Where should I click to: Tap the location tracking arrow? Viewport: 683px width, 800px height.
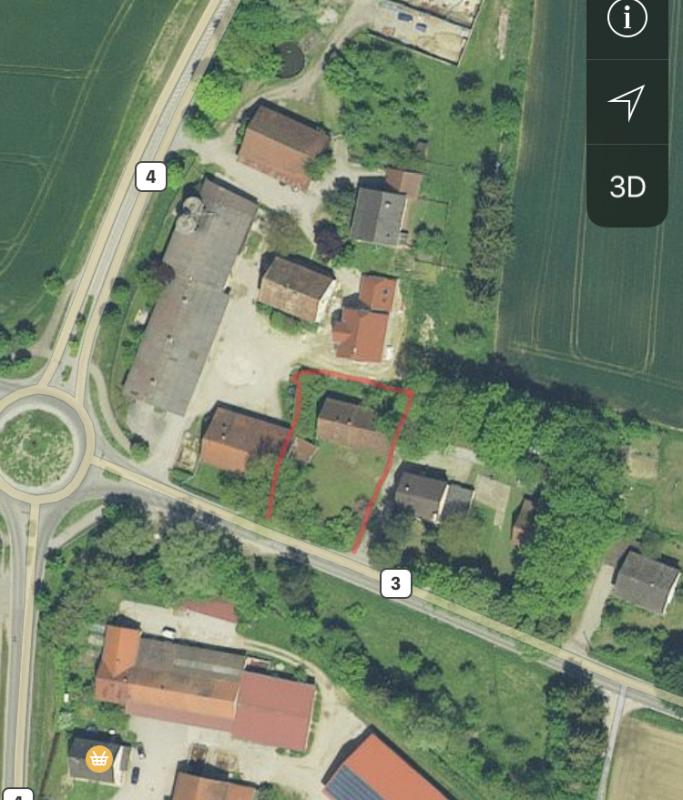tap(626, 102)
